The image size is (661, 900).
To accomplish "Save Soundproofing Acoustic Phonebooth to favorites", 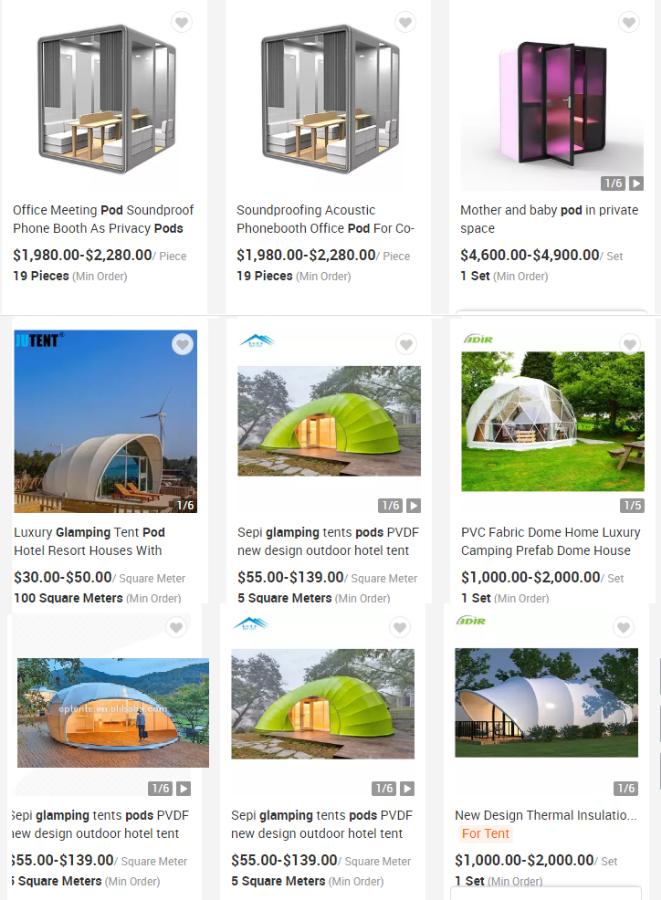I will tap(405, 22).
